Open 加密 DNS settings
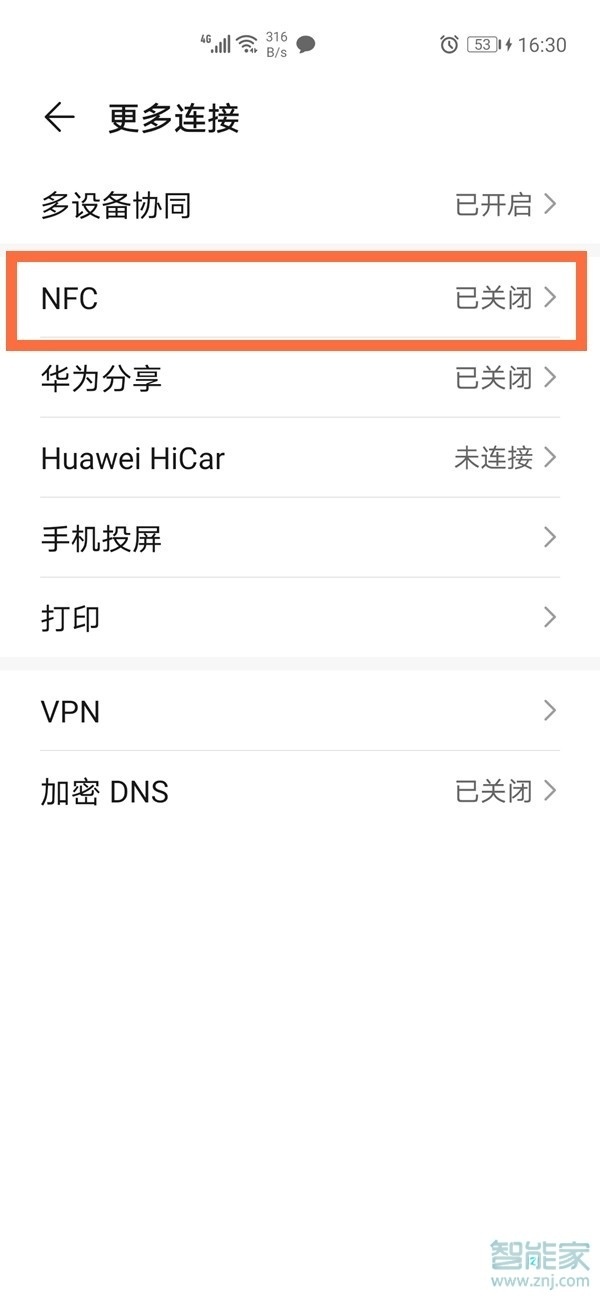Viewport: 600px width, 1300px height. point(300,792)
